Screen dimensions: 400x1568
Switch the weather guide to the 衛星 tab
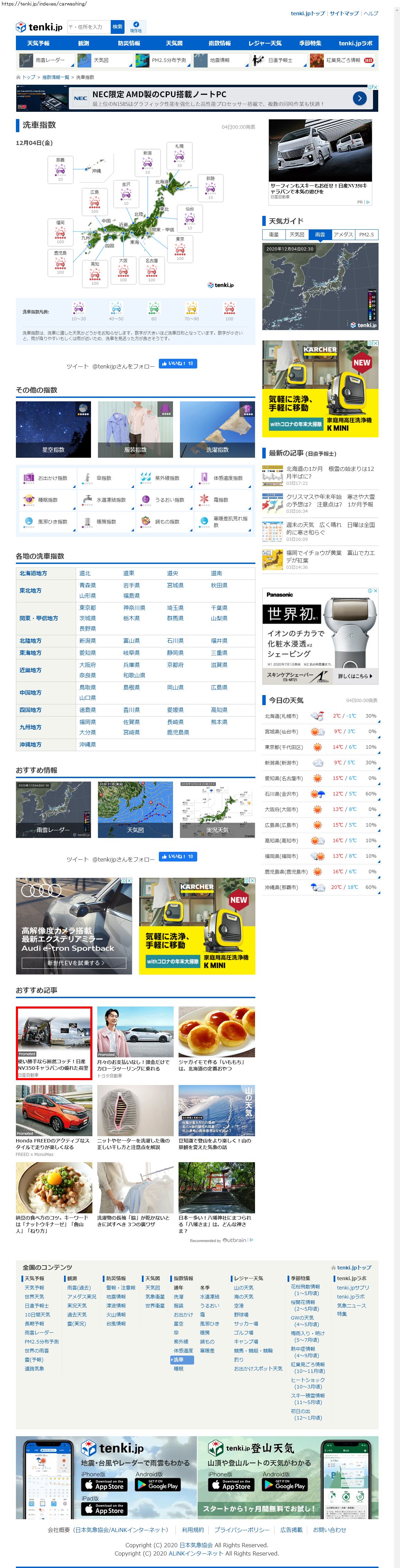point(274,234)
